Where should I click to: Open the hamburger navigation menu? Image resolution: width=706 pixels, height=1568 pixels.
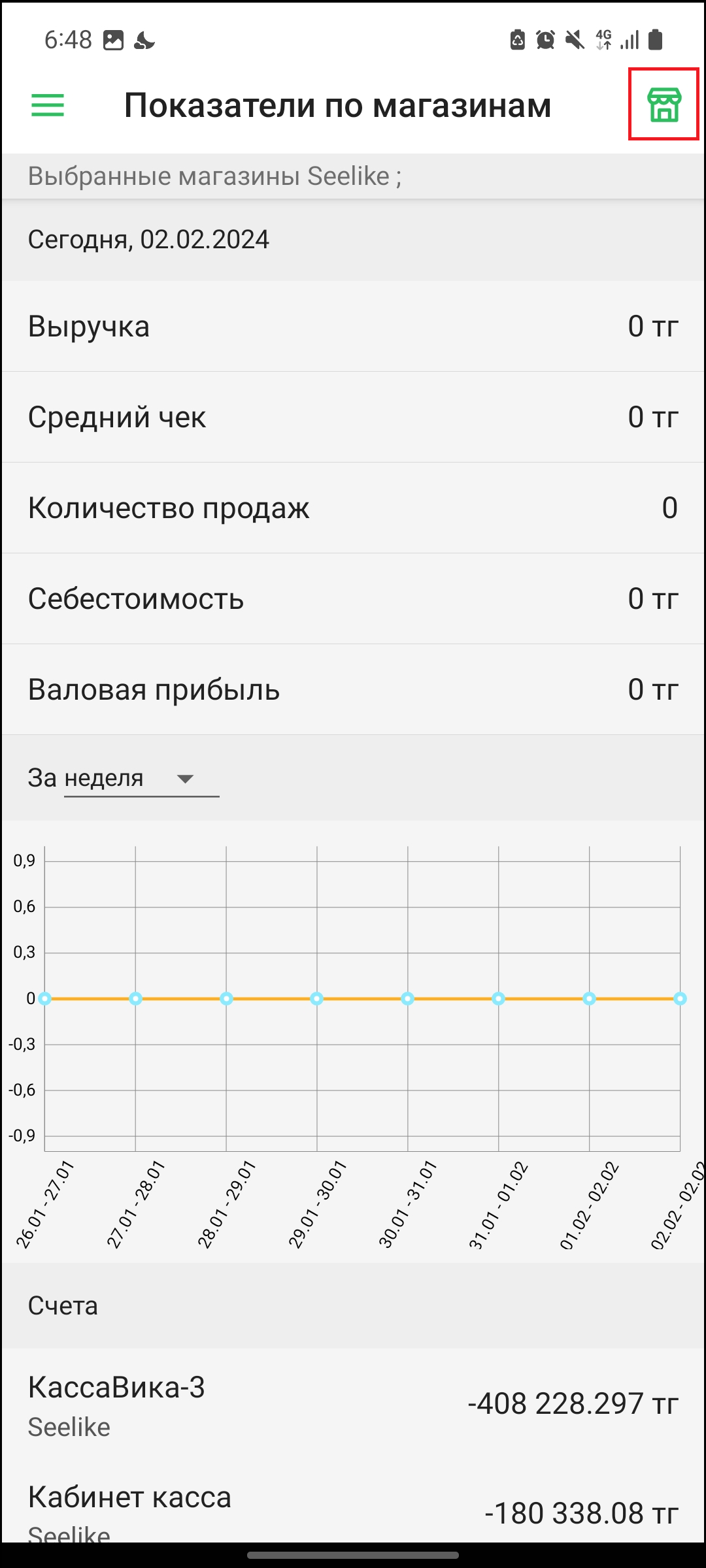(x=48, y=105)
